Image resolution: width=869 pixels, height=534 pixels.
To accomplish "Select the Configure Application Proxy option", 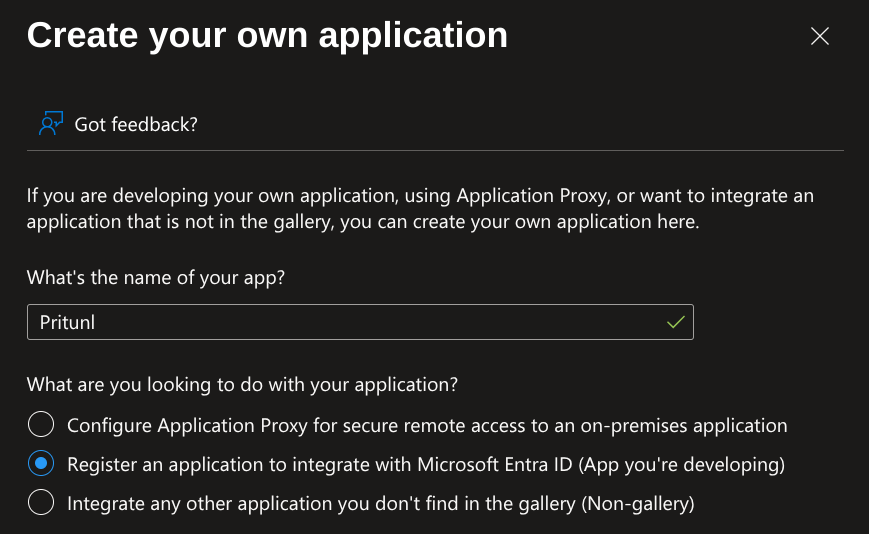I will coord(41,425).
